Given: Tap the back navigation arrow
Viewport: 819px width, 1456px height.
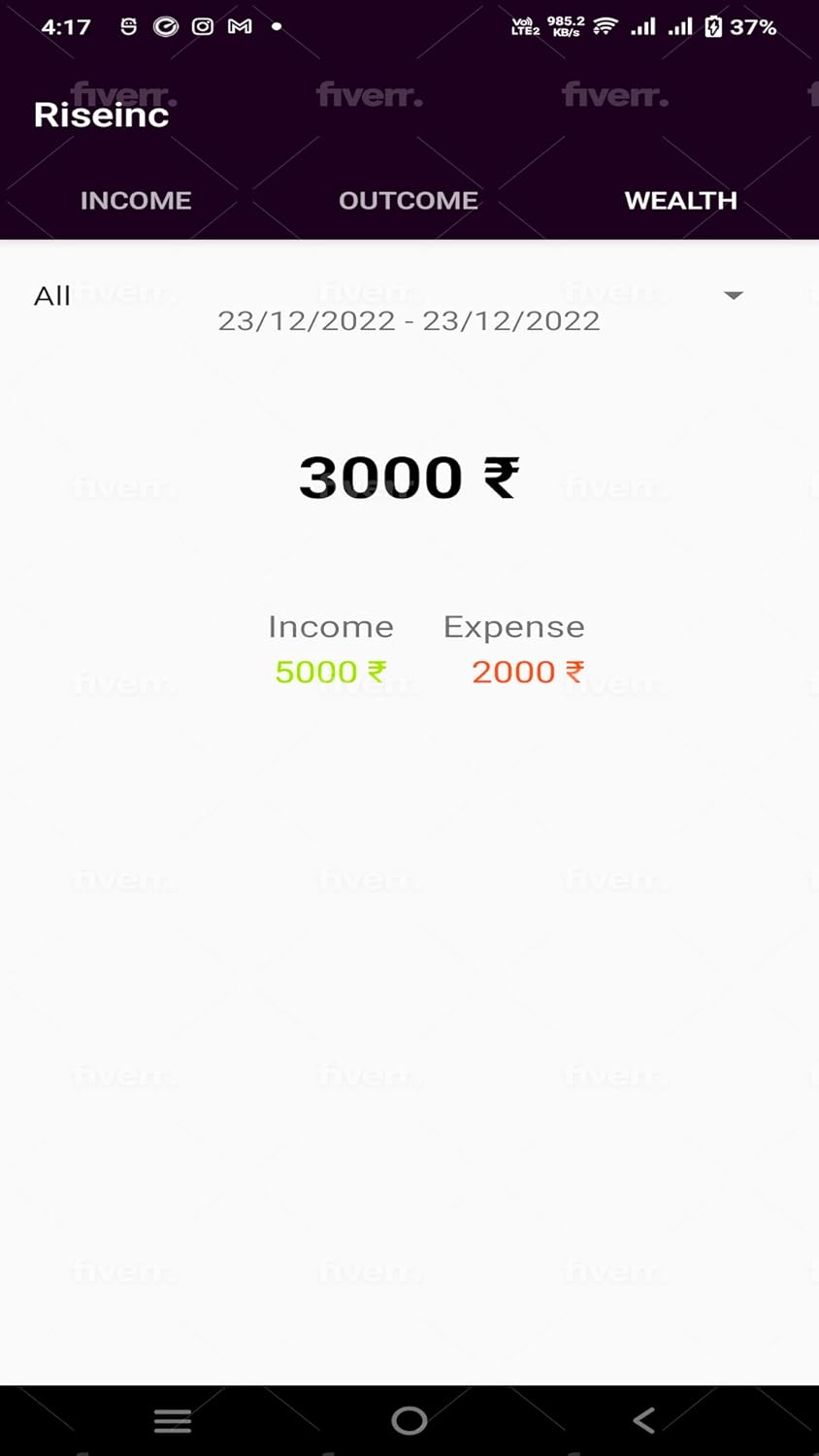Looking at the screenshot, I should point(642,1420).
